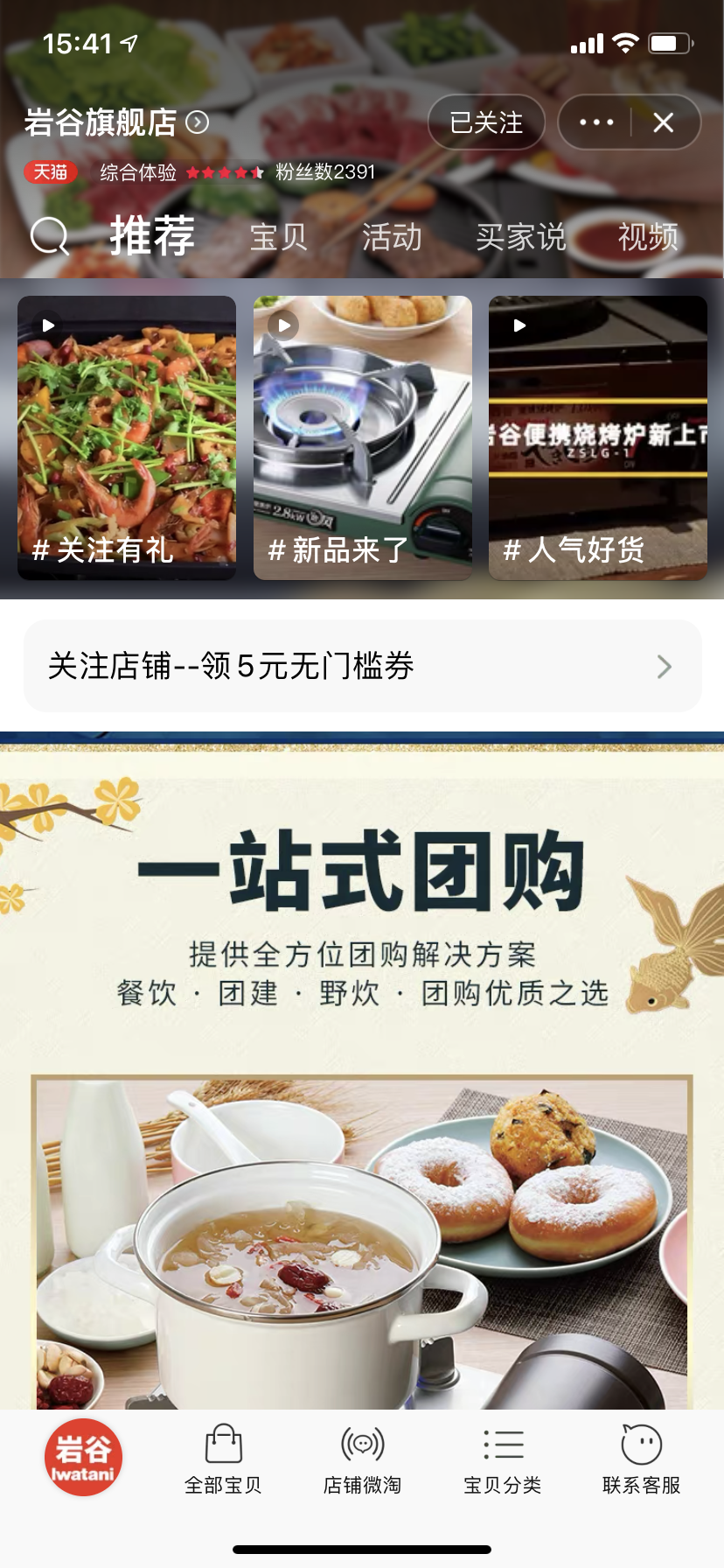The image size is (724, 1568).
Task: Open 全部宝贝 at the bottom
Action: click(223, 1459)
